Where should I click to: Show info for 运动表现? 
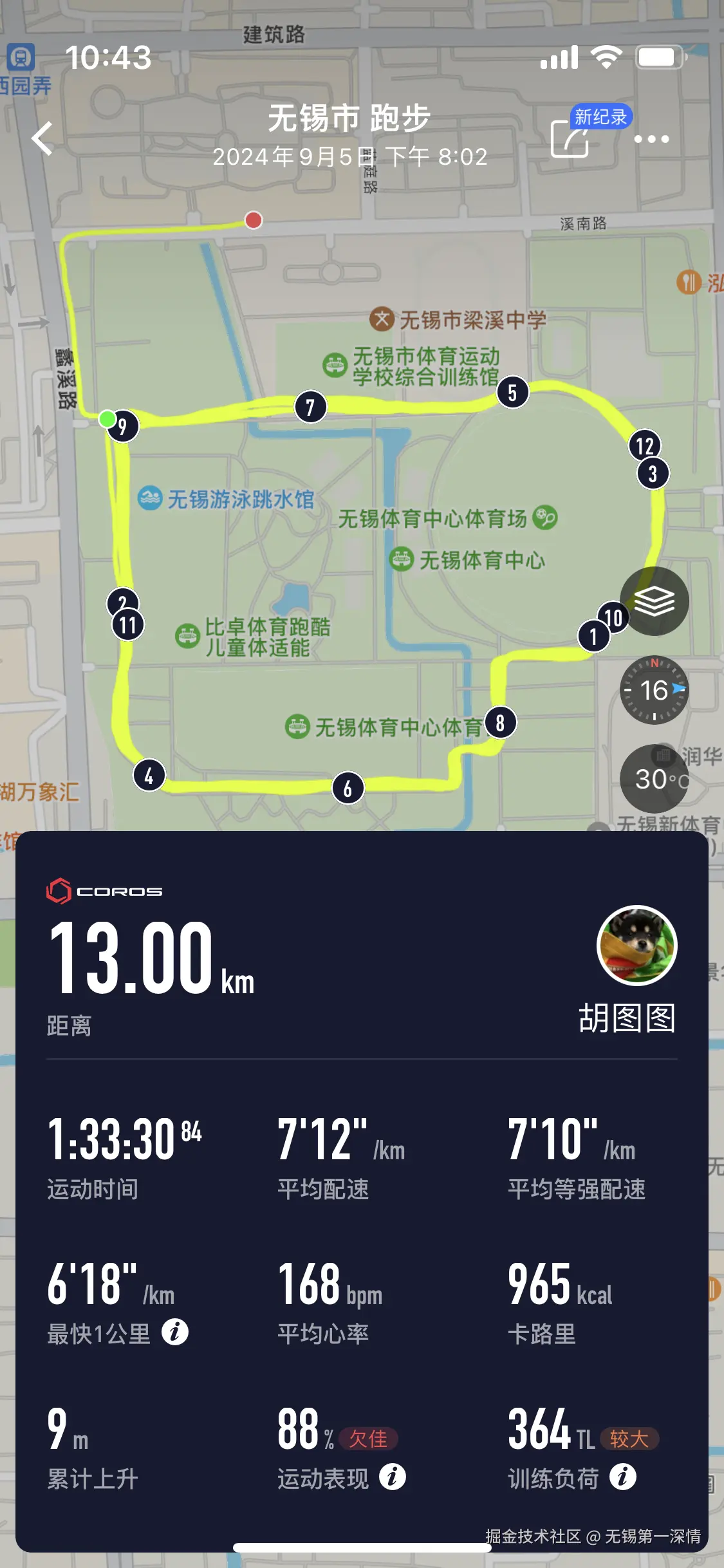392,1477
